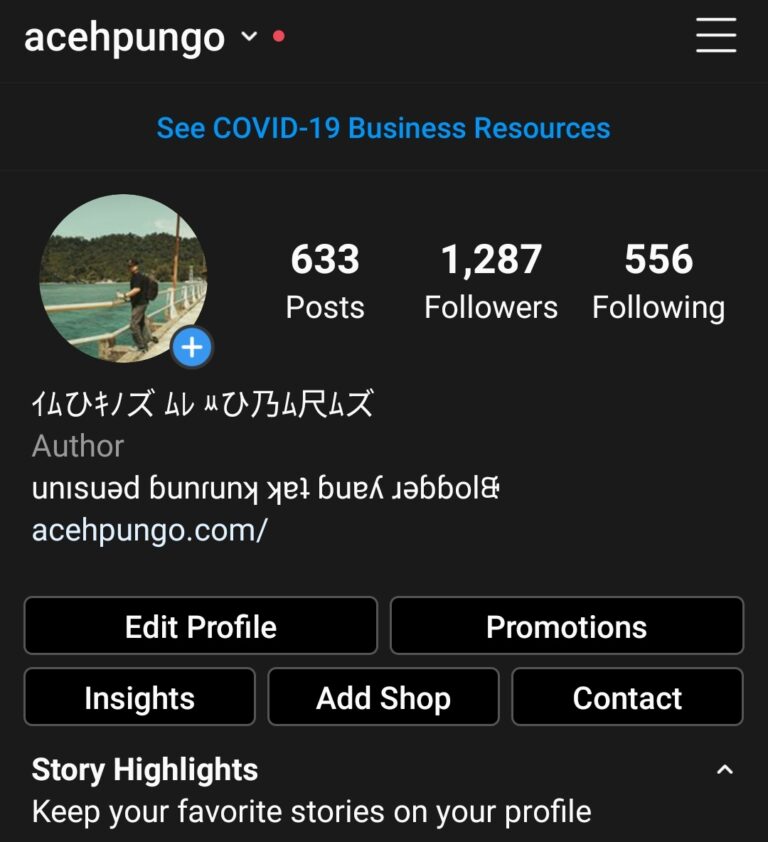
Task: Tap Add Shop
Action: [x=383, y=697]
